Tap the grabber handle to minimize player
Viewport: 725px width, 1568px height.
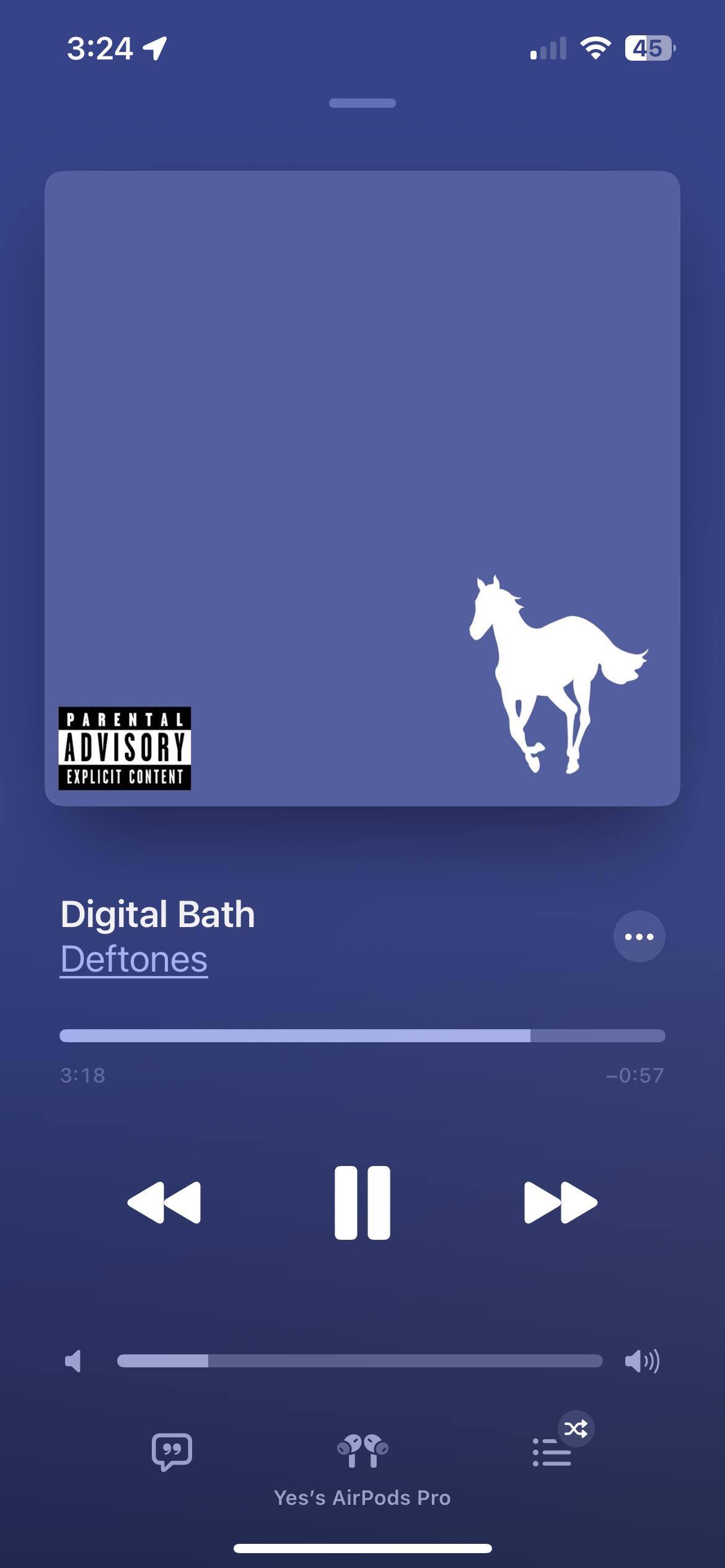point(362,103)
